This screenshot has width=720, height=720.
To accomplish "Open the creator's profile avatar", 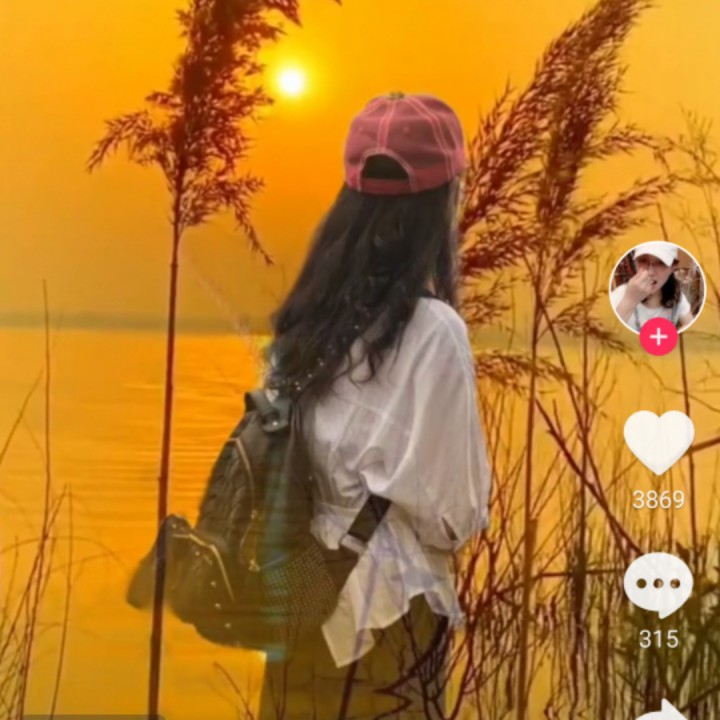I will [657, 286].
